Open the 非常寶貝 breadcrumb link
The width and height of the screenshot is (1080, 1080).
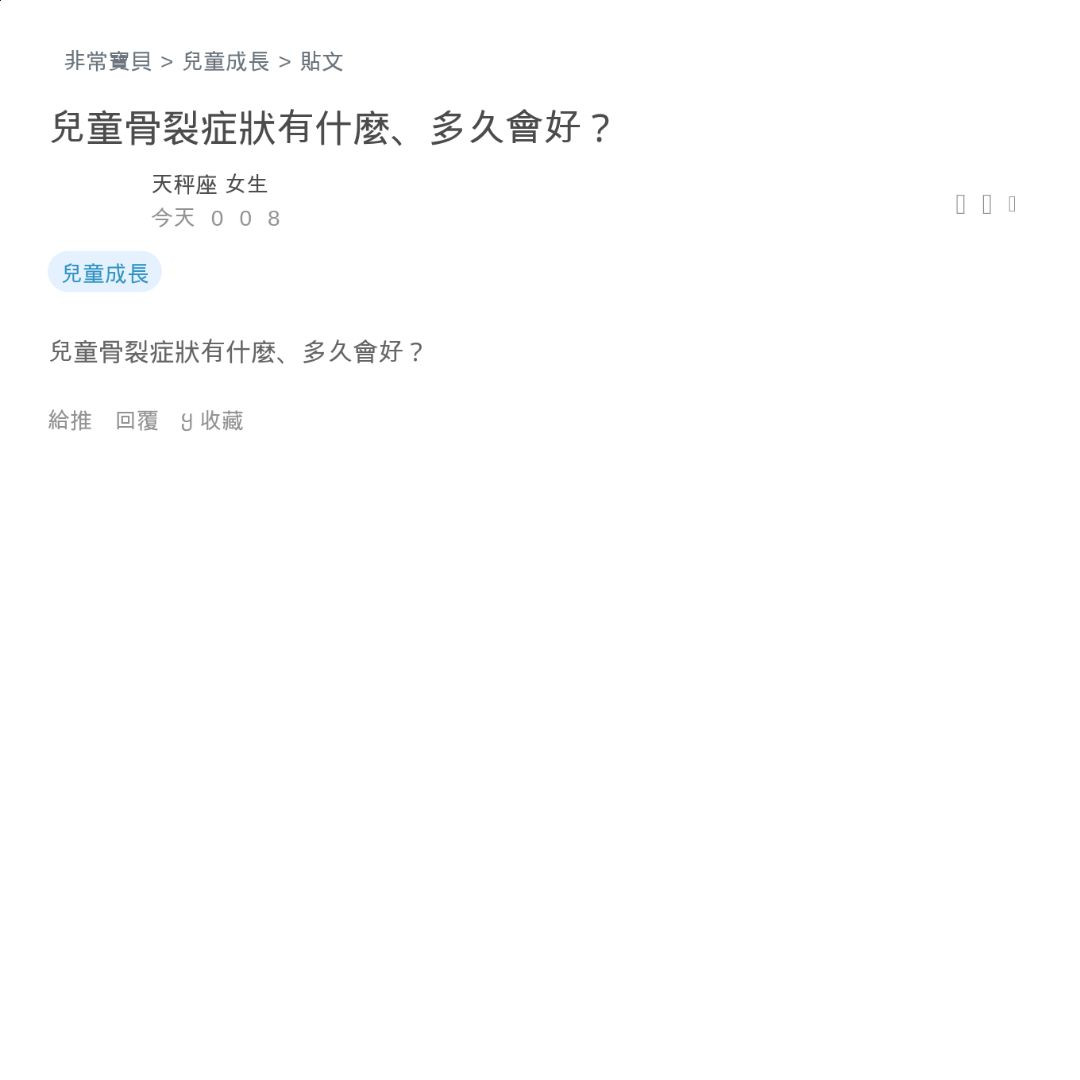pyautogui.click(x=108, y=62)
